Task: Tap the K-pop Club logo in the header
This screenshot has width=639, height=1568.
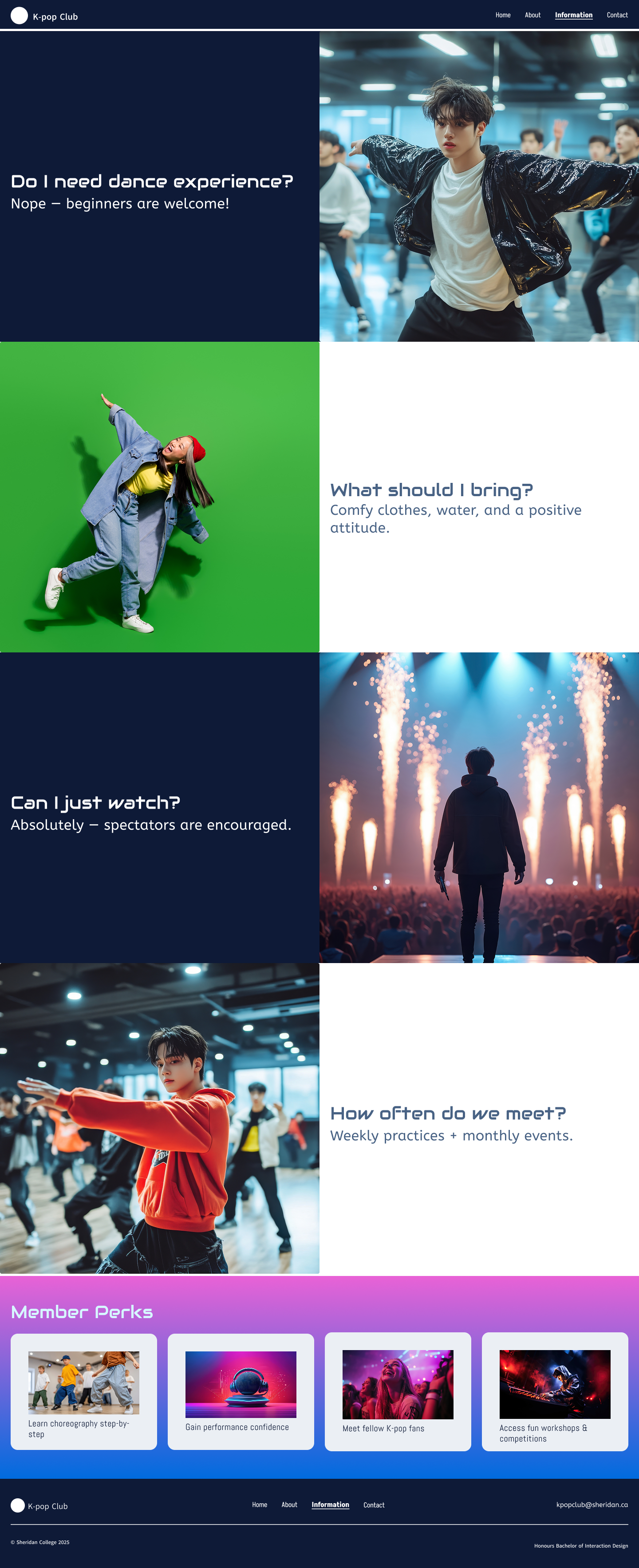Action: [44, 16]
